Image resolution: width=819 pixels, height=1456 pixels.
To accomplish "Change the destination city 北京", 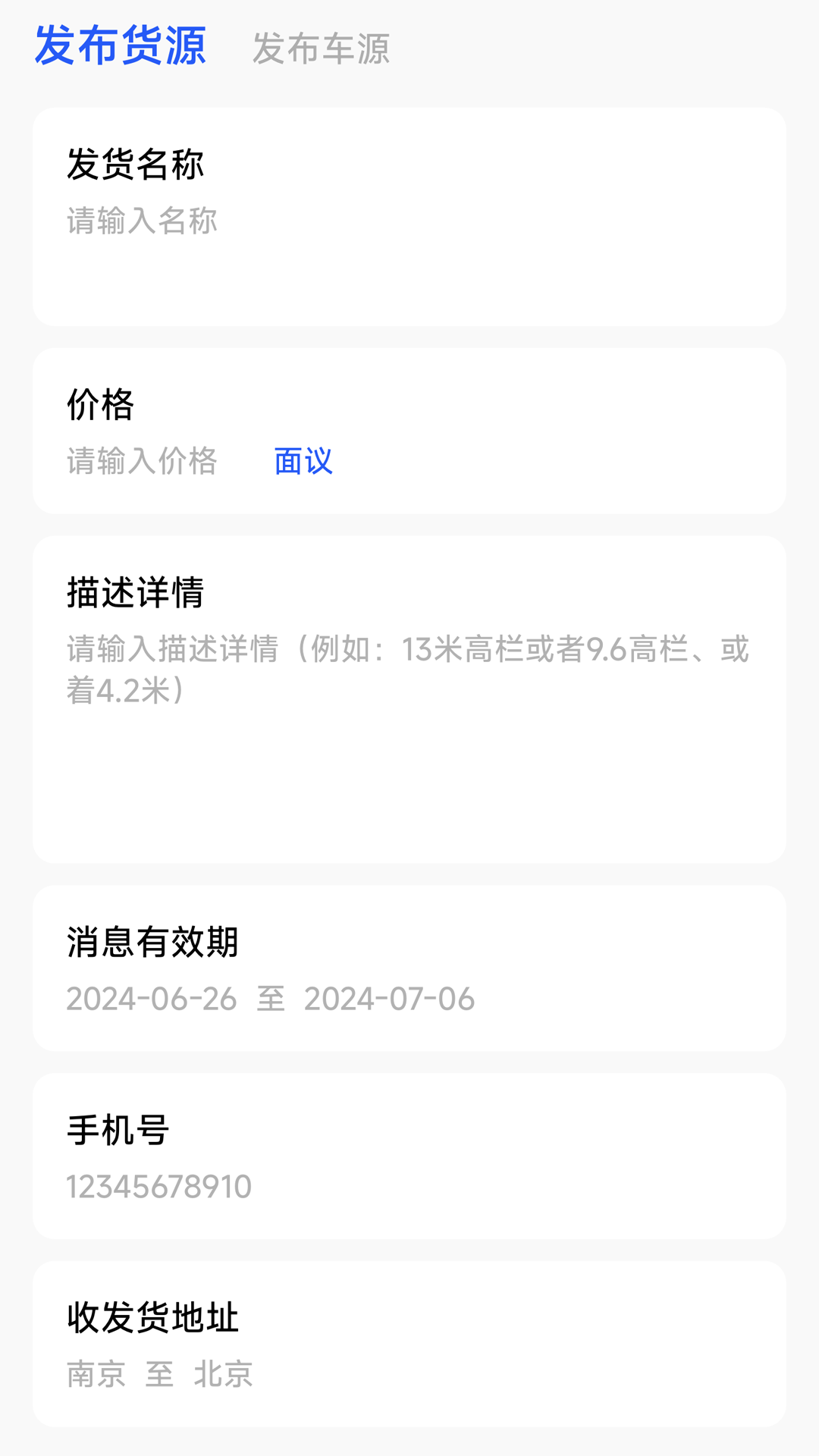I will [x=223, y=1374].
